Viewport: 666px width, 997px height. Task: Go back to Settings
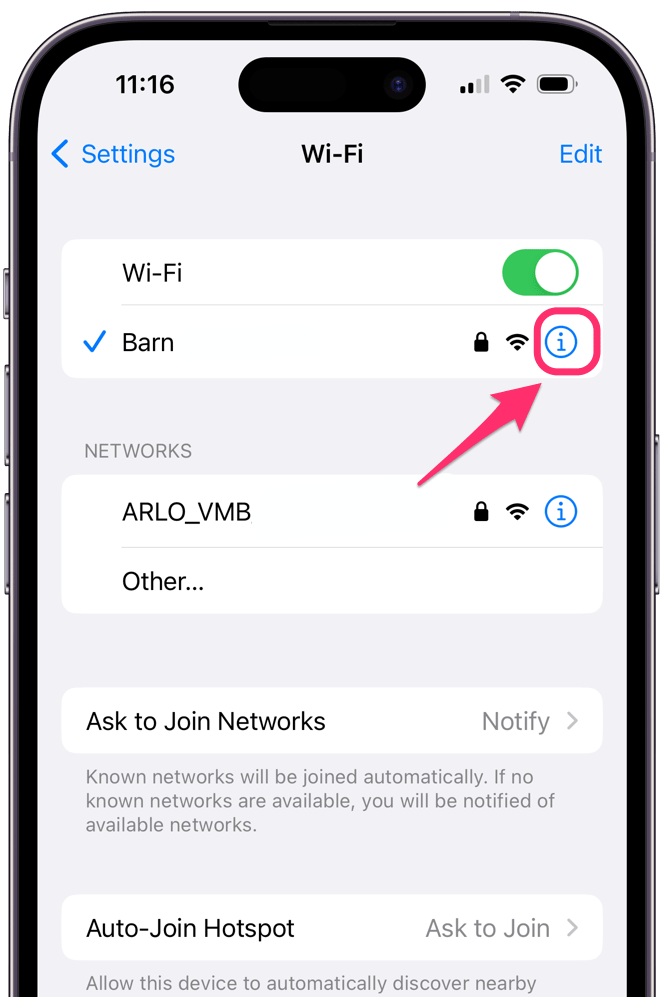[112, 154]
